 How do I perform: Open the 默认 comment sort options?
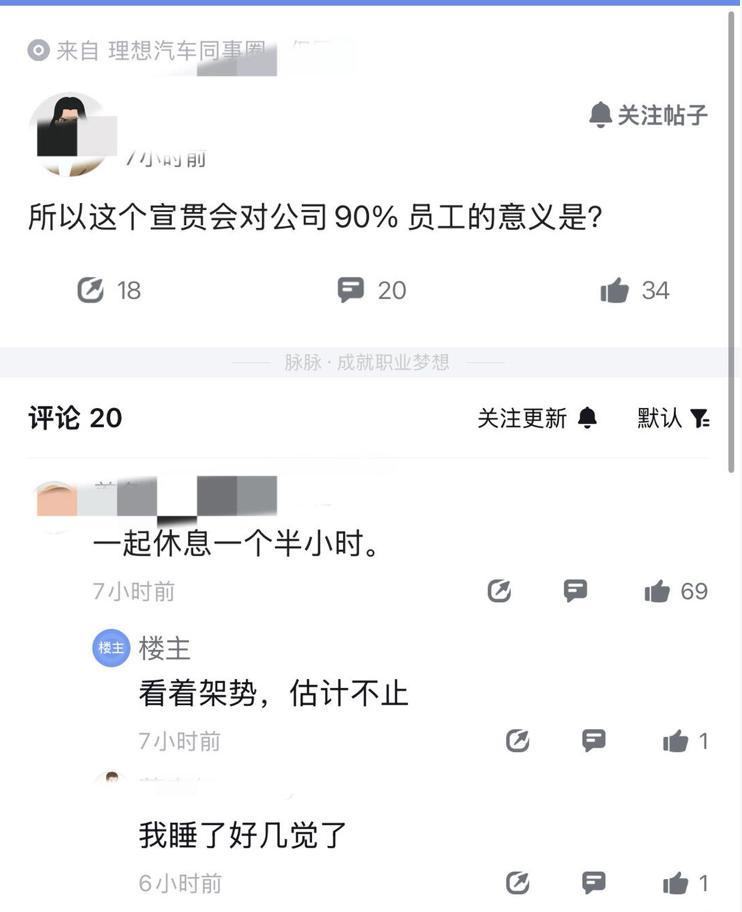pos(656,417)
